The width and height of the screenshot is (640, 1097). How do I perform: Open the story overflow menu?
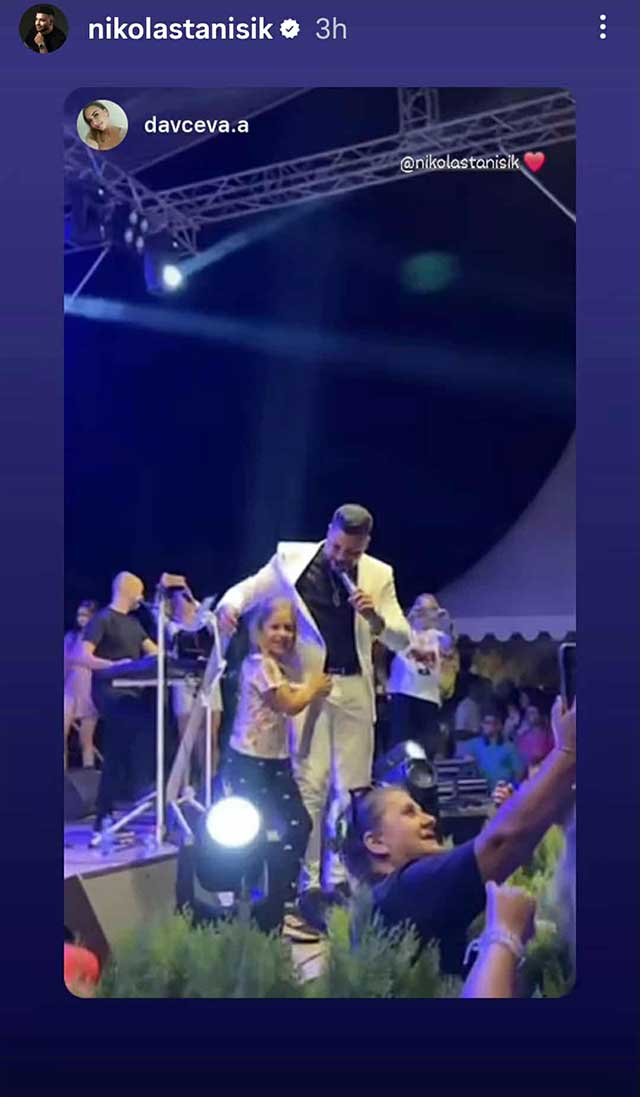[602, 28]
